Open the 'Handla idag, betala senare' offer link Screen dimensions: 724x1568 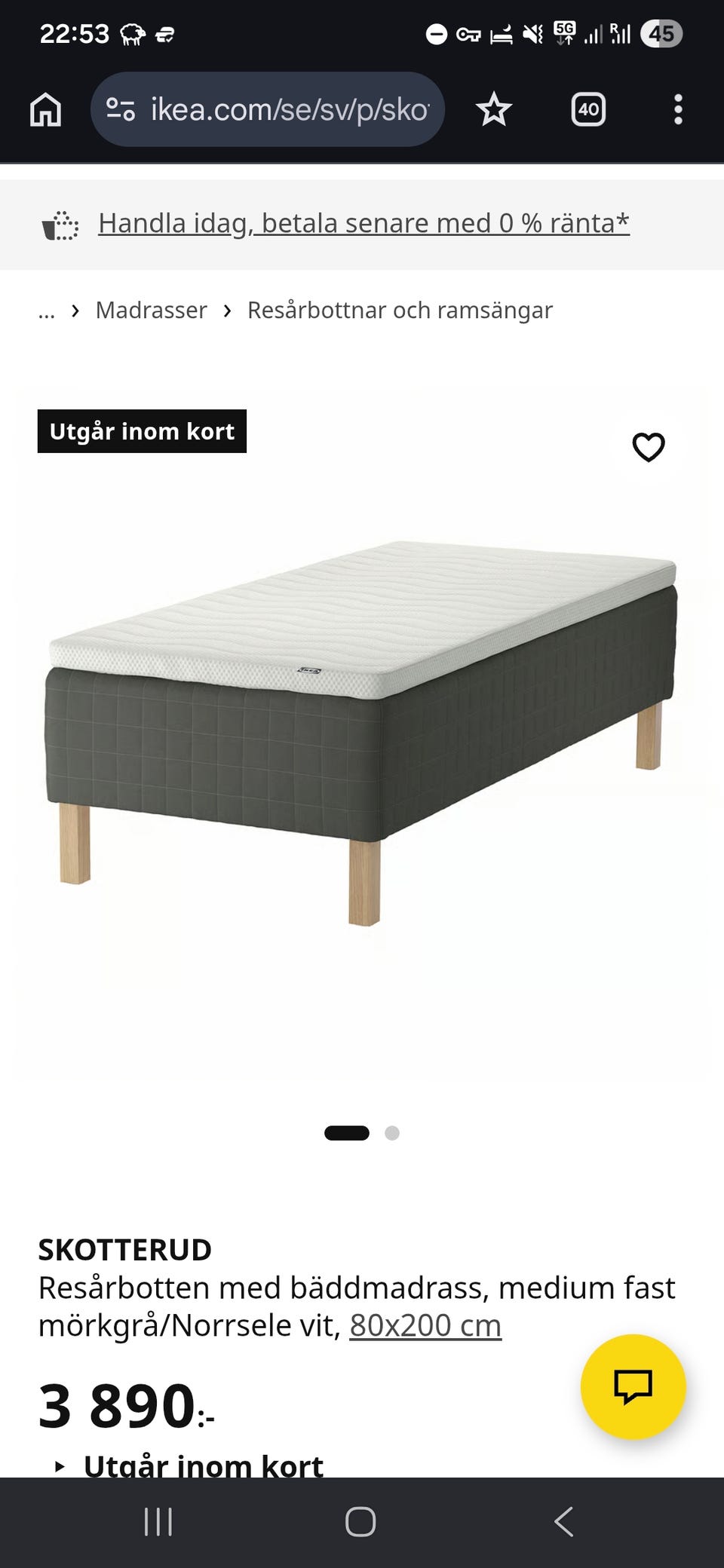click(364, 223)
